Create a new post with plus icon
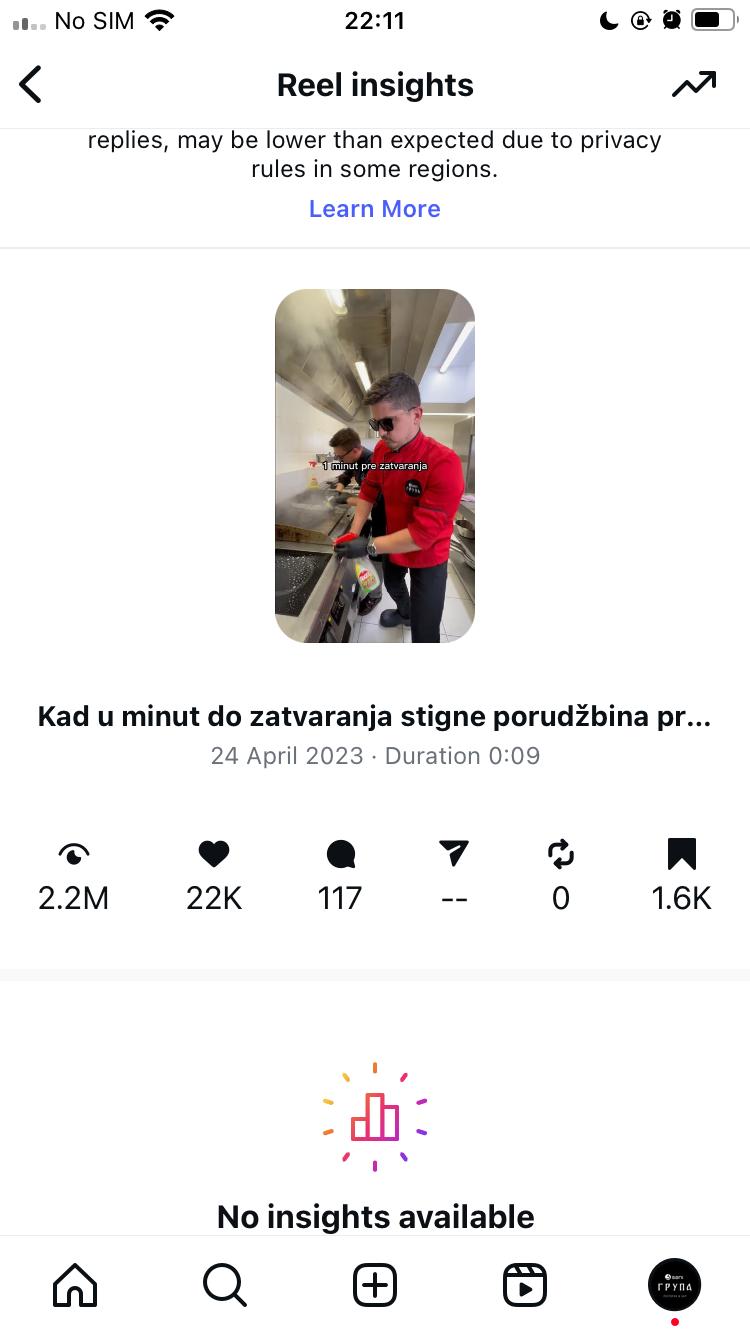 click(x=375, y=1285)
